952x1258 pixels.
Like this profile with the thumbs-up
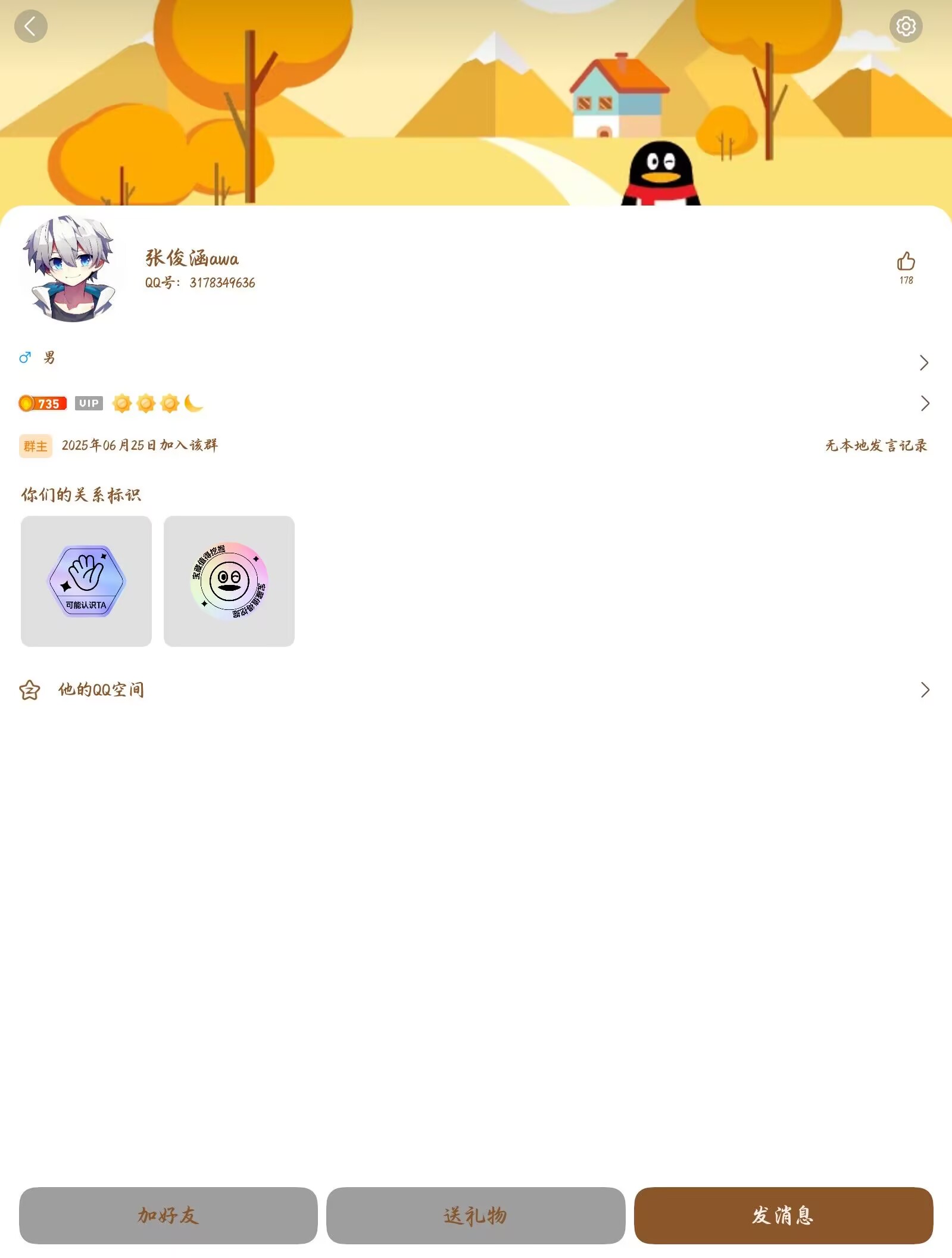click(x=906, y=262)
